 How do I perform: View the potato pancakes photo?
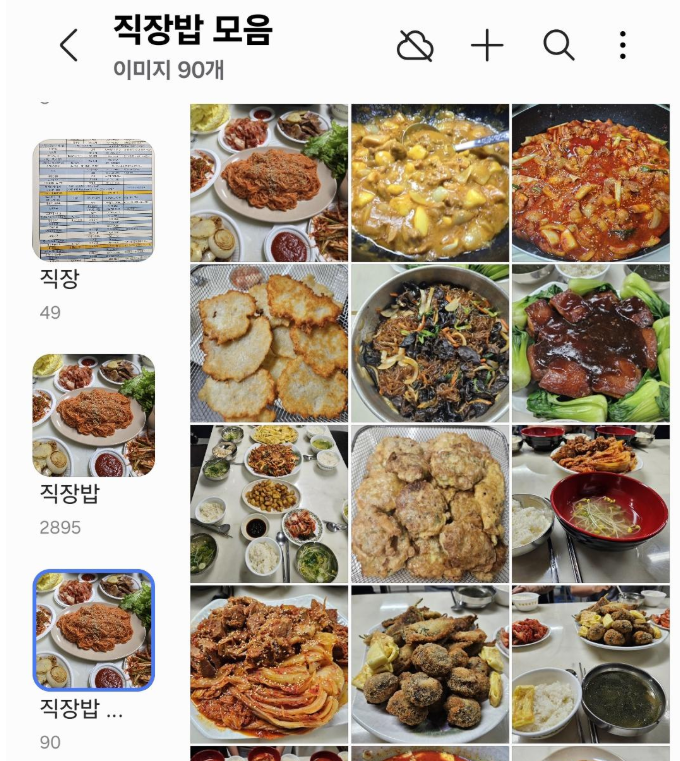point(269,343)
